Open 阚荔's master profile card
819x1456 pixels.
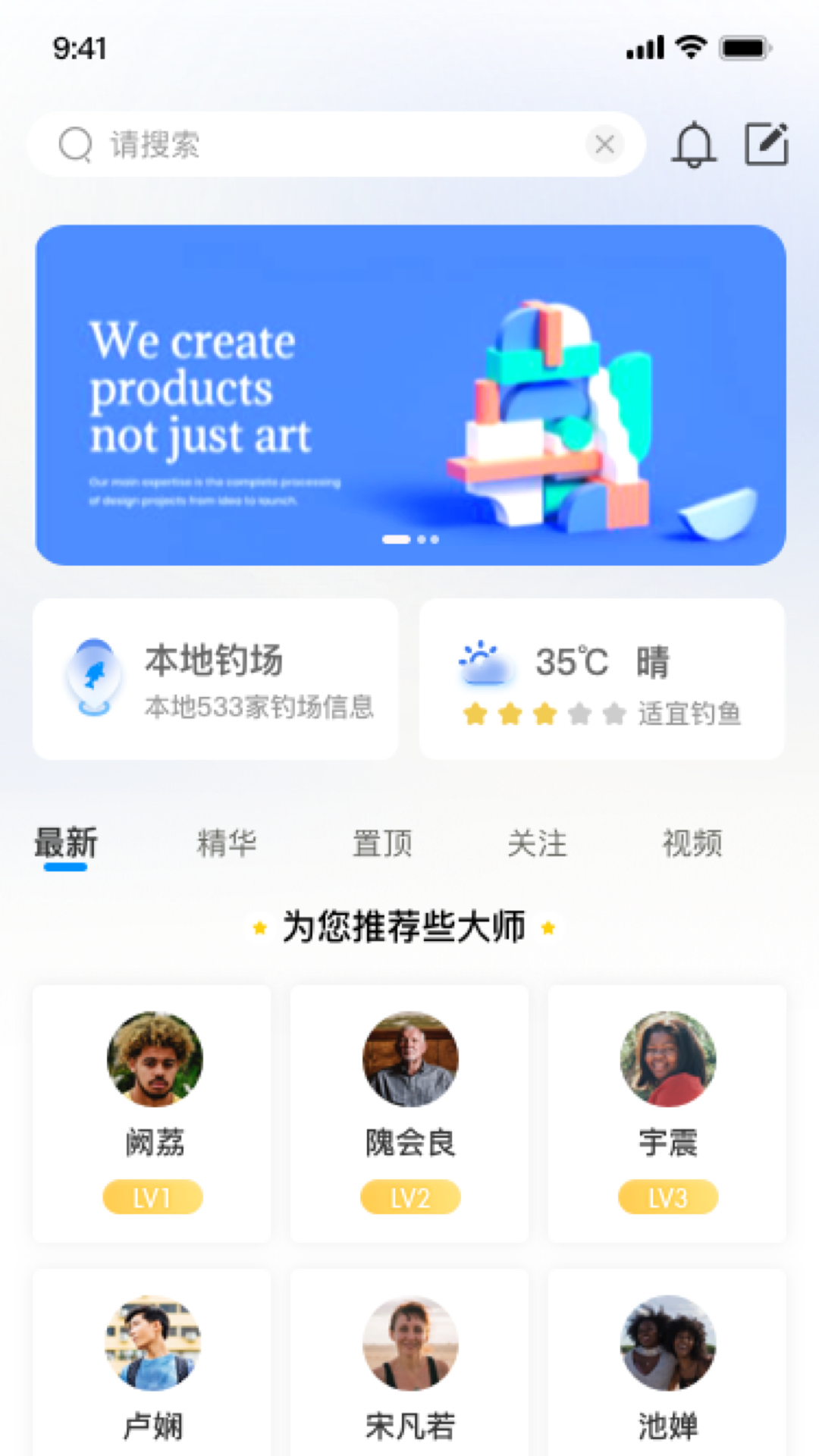tap(152, 1112)
